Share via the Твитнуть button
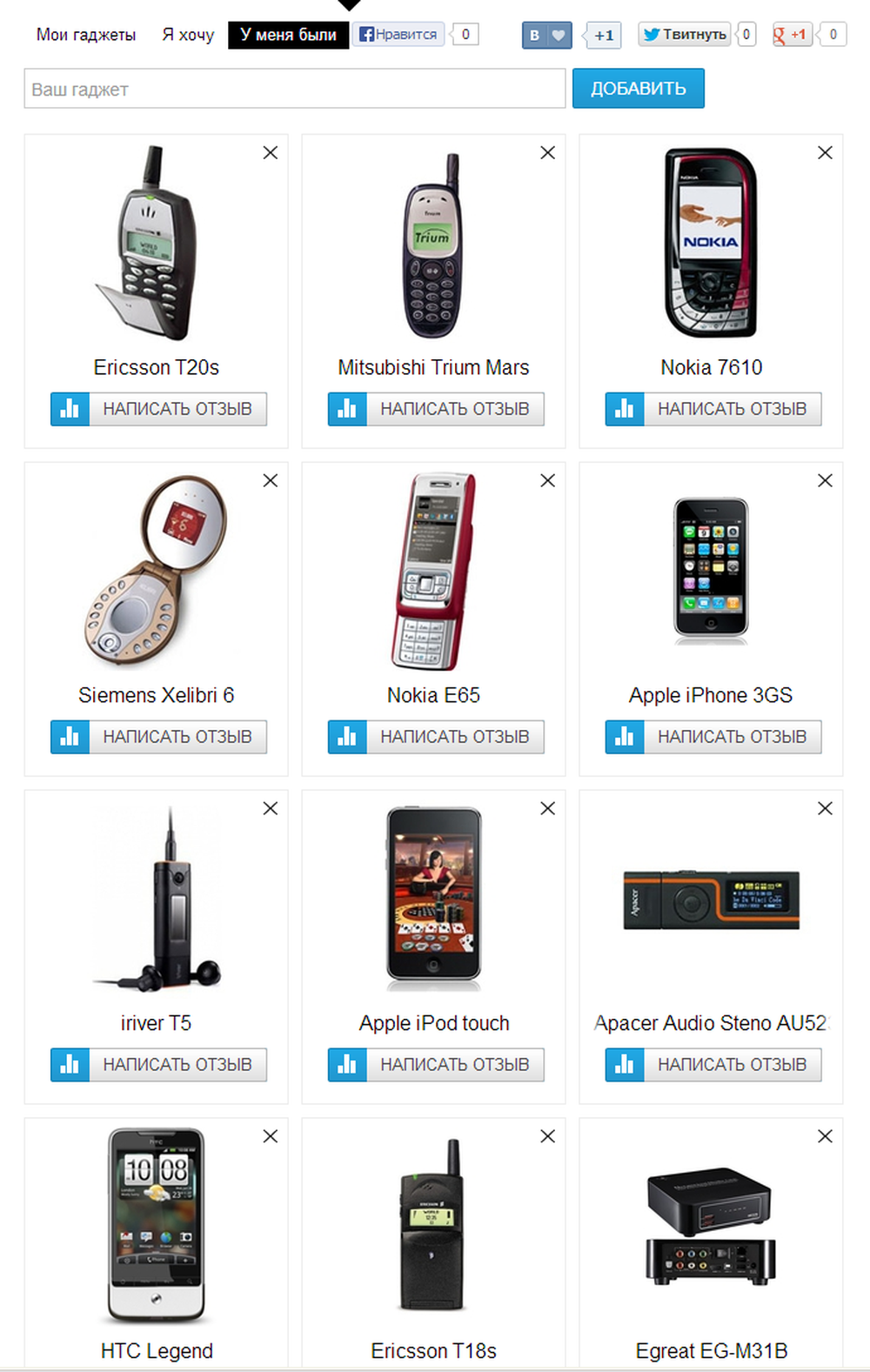The height and width of the screenshot is (1372, 870). coord(685,35)
